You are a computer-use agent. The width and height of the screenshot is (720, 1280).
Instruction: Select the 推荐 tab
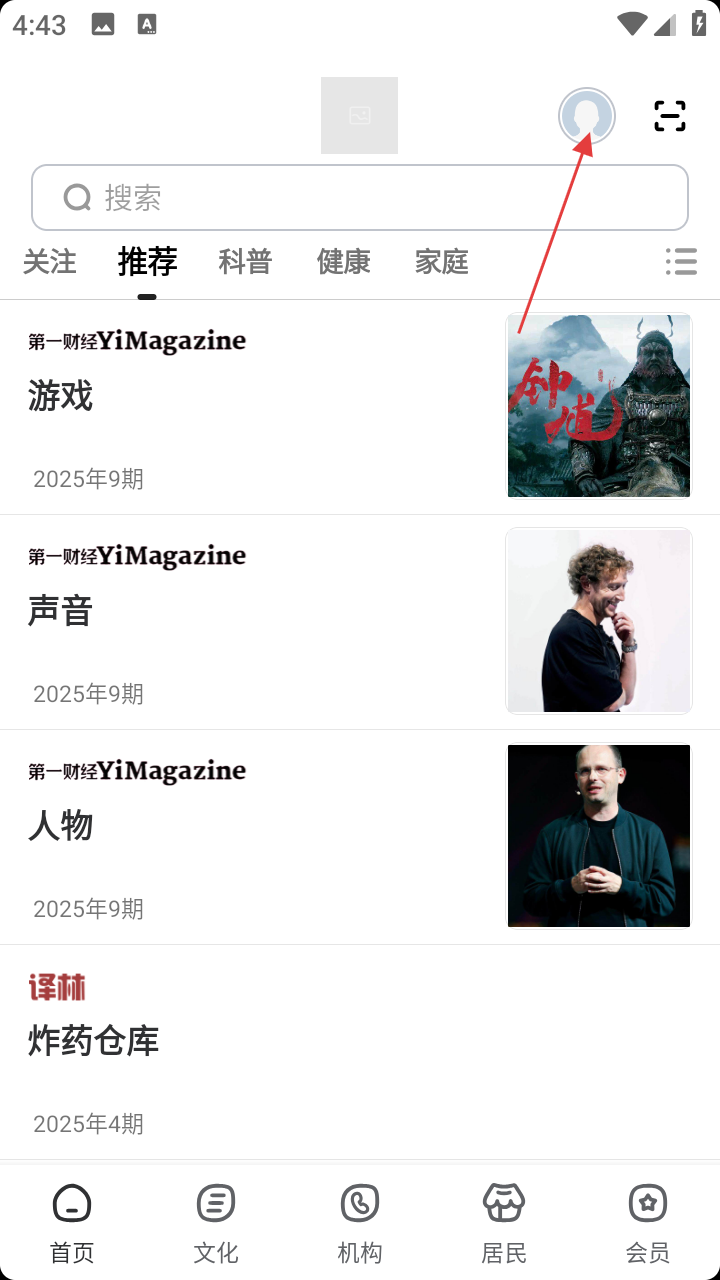(147, 262)
